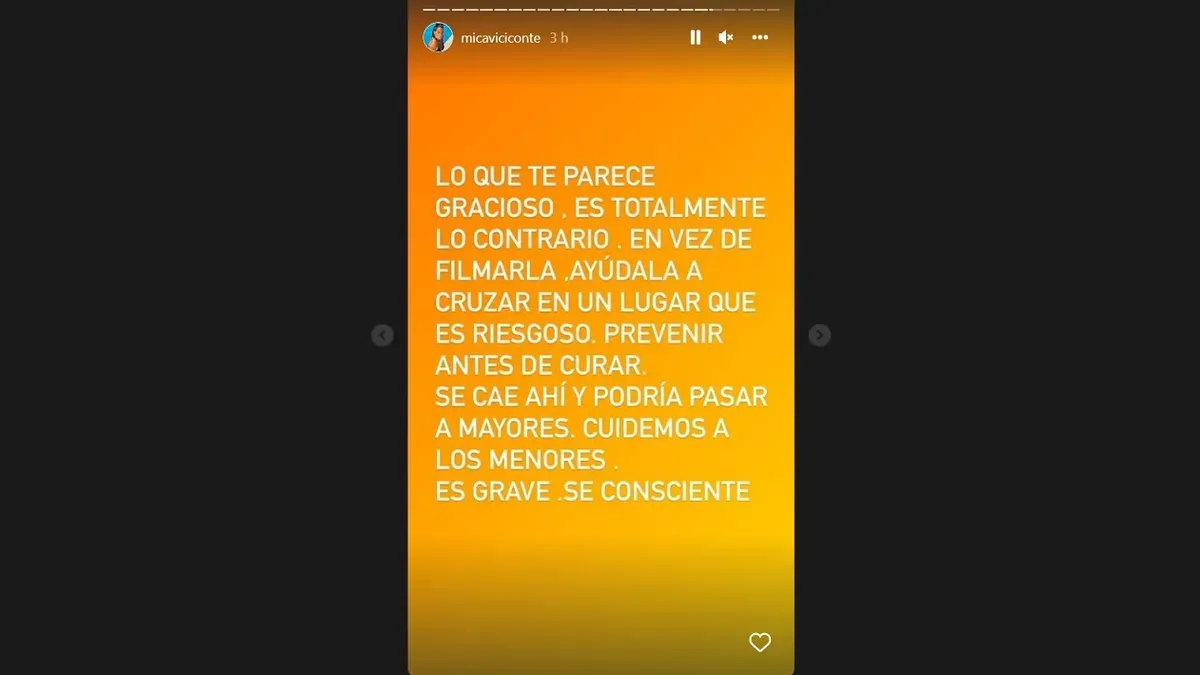Pause the story playback

(x=695, y=38)
